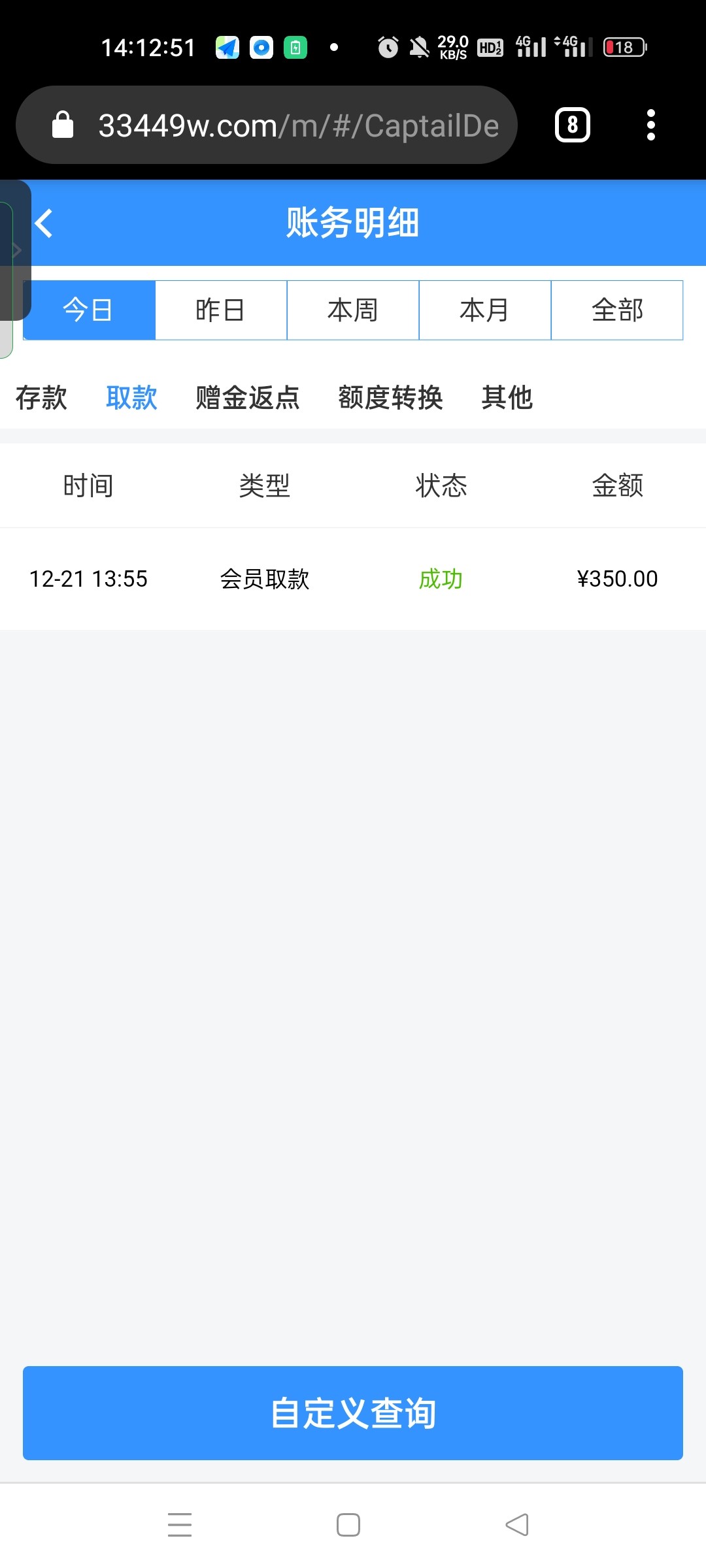
Task: Go back from 账务明细 page
Action: coord(44,223)
